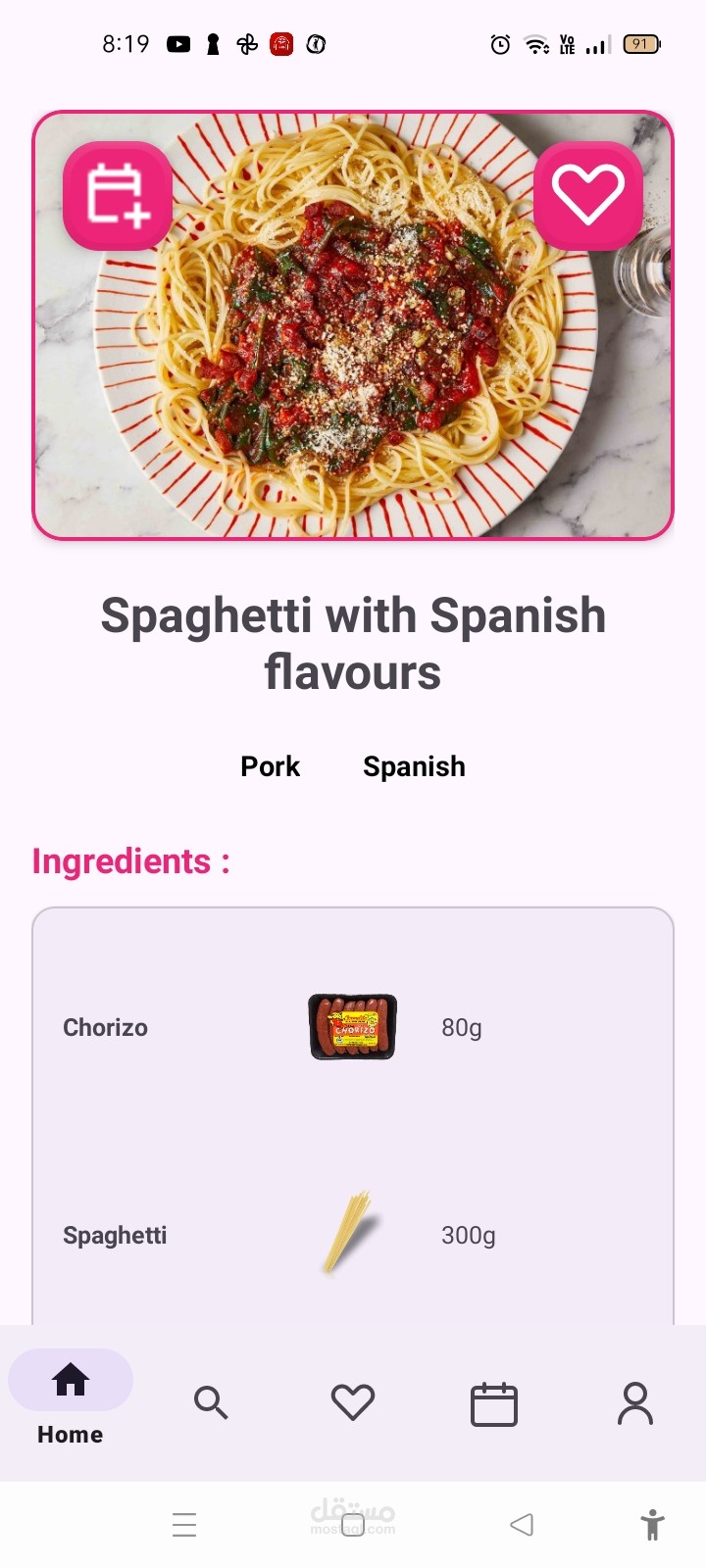Tap the Pork category tag
Screen dimensions: 706x1568
coord(271,766)
